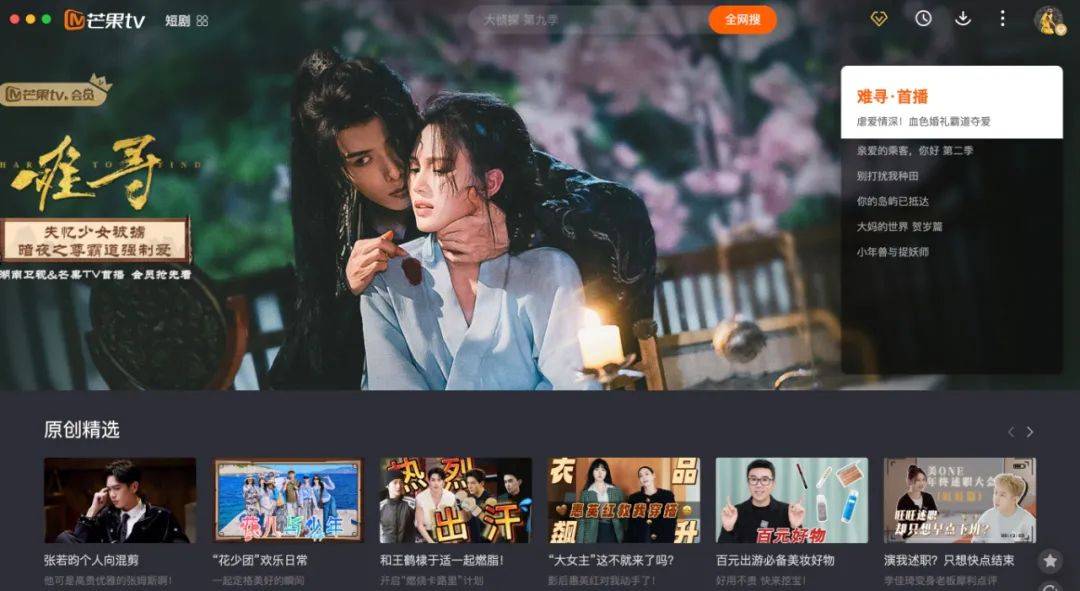
Task: Open the "花少团"欢乐日常 video
Action: click(287, 501)
